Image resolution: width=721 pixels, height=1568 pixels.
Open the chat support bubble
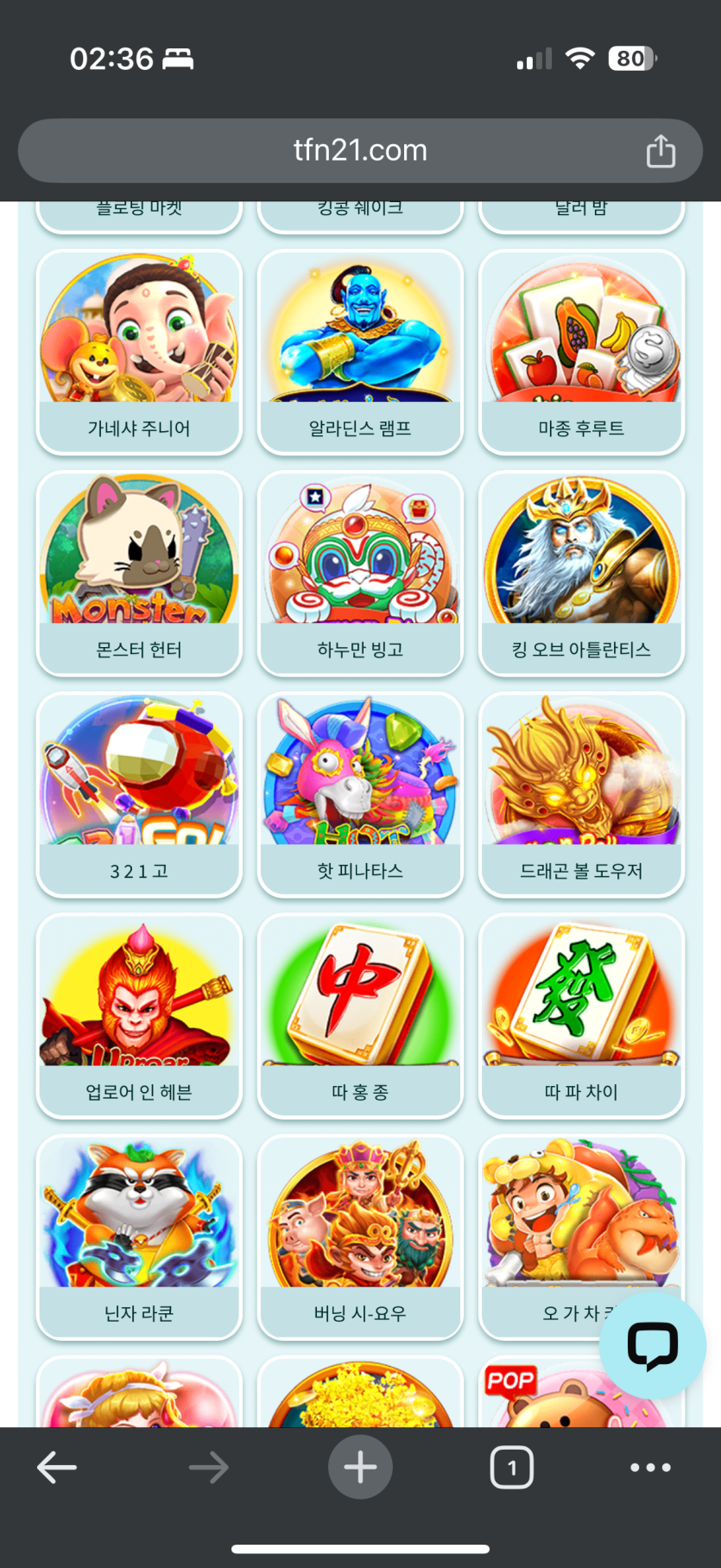pos(652,1343)
